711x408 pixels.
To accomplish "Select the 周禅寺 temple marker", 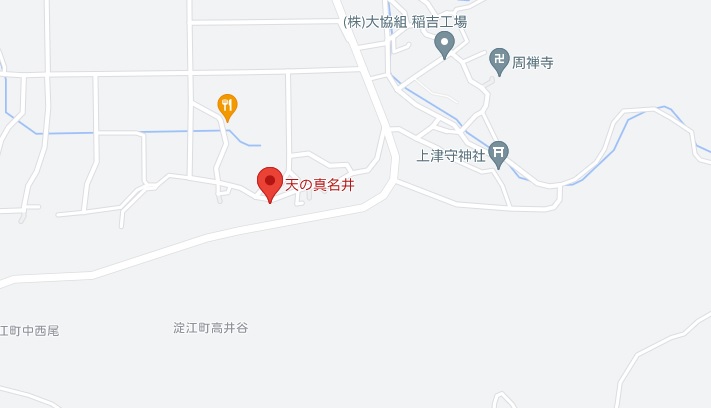I will [499, 62].
